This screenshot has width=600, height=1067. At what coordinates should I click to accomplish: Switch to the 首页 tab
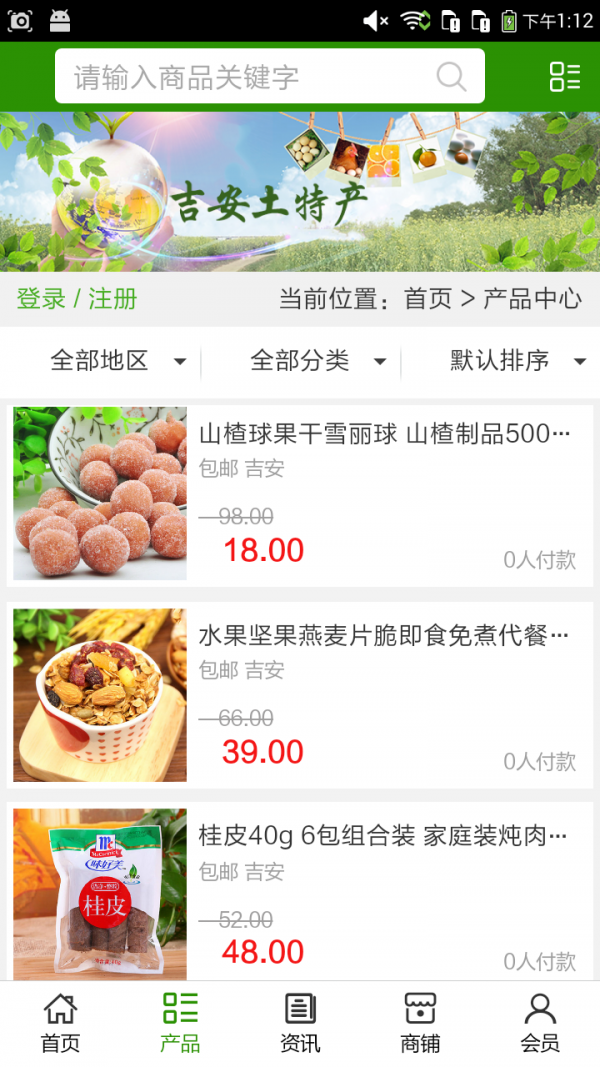tap(60, 1023)
